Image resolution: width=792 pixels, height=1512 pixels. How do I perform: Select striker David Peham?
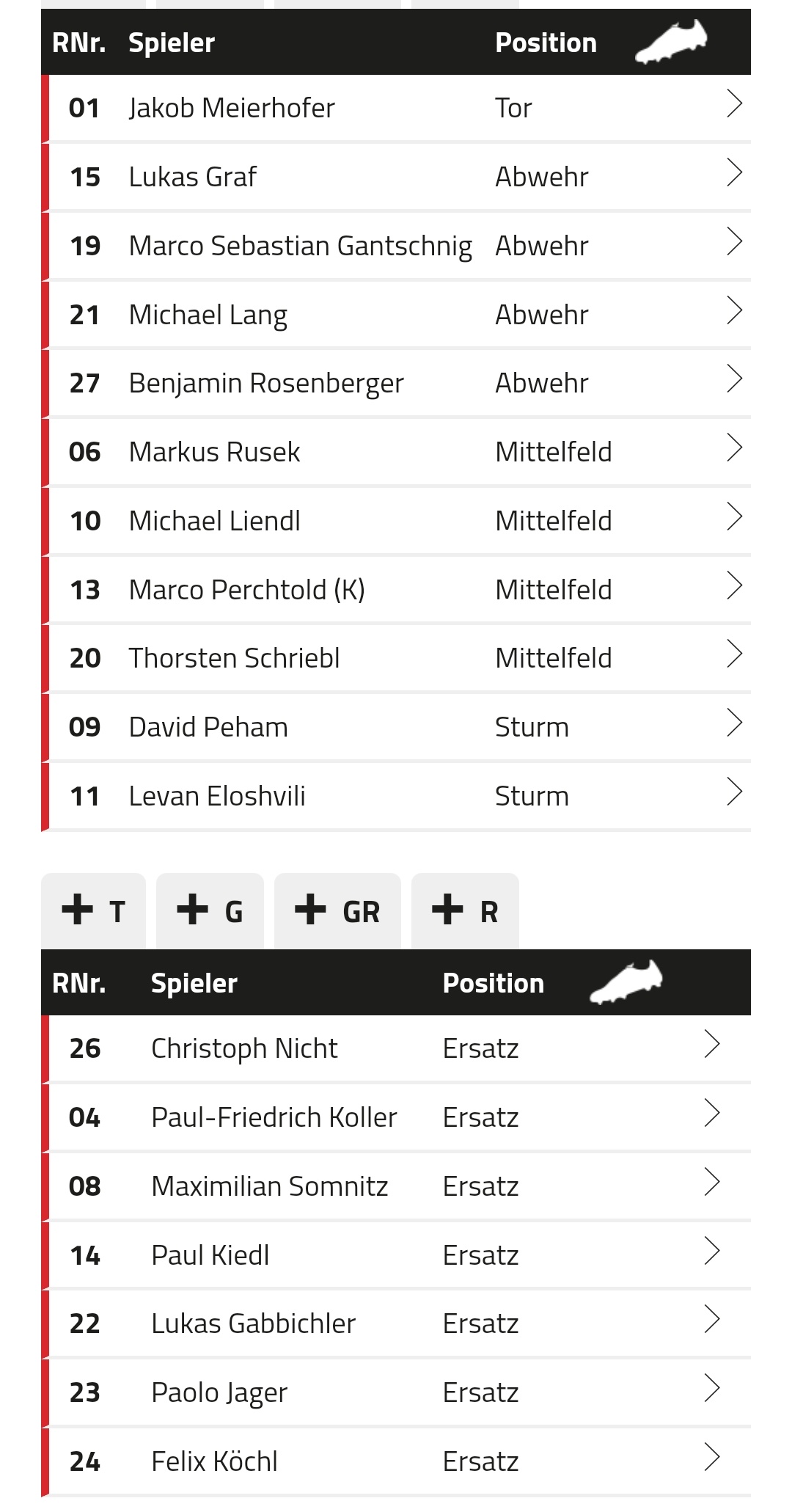tap(396, 727)
